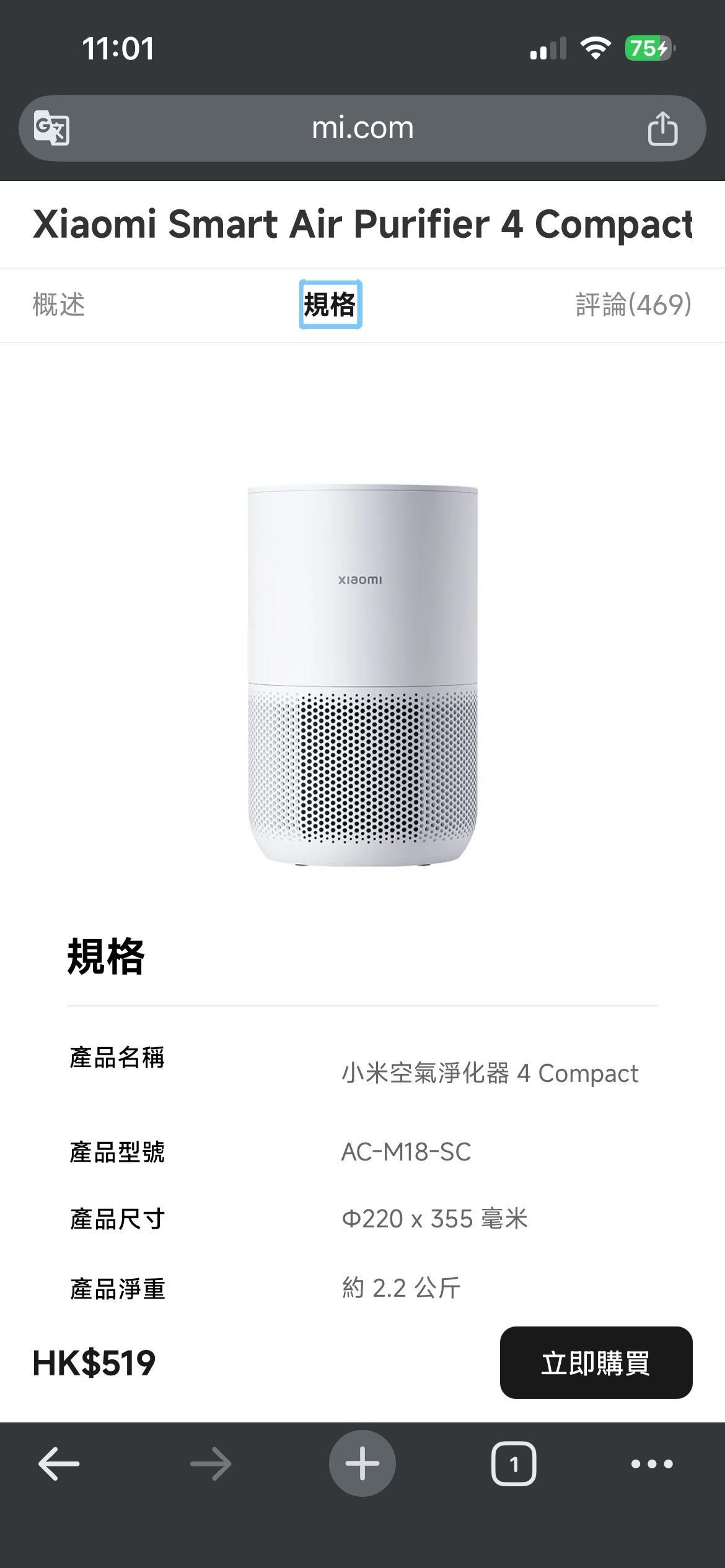
Task: Tap the AC-M18-SC model number text
Action: pyautogui.click(x=406, y=1152)
